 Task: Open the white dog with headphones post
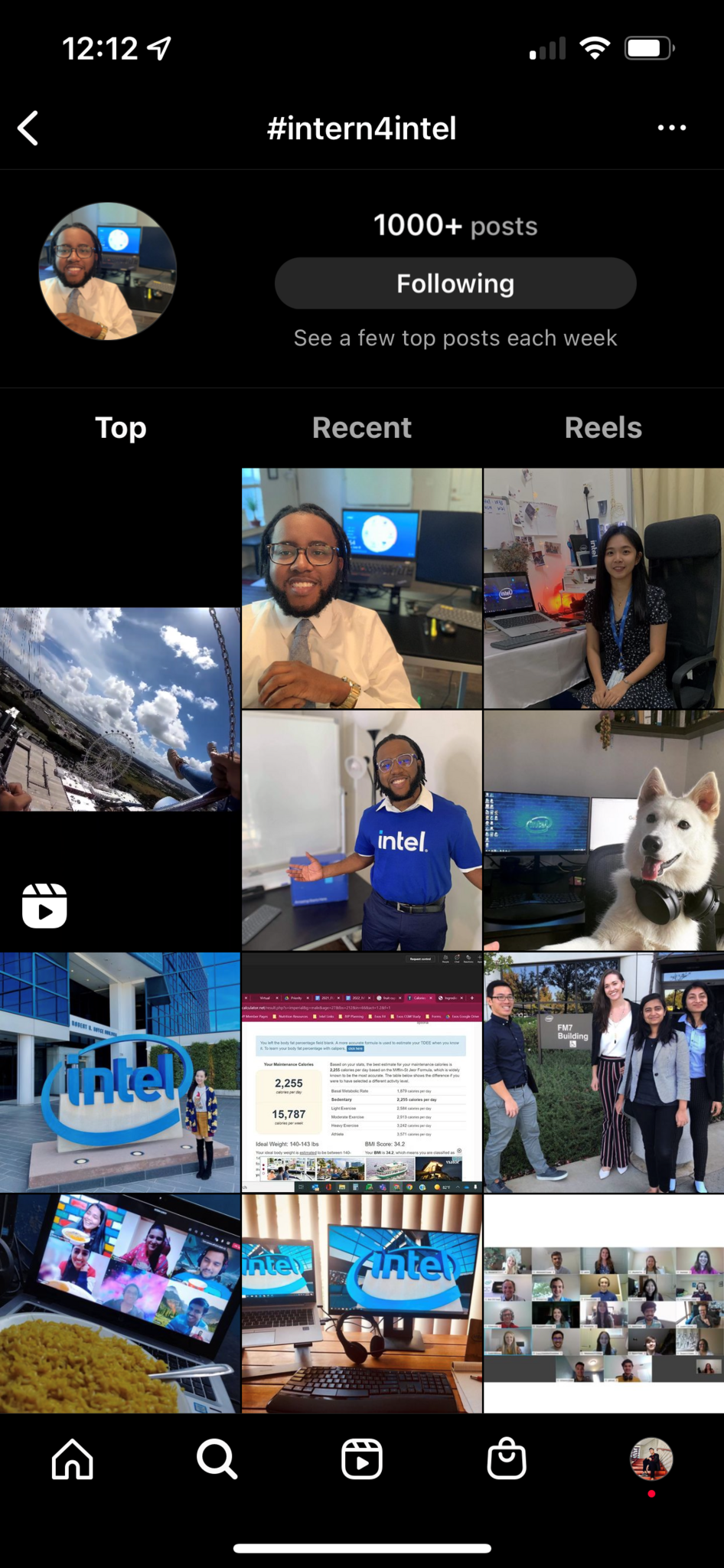click(x=604, y=831)
